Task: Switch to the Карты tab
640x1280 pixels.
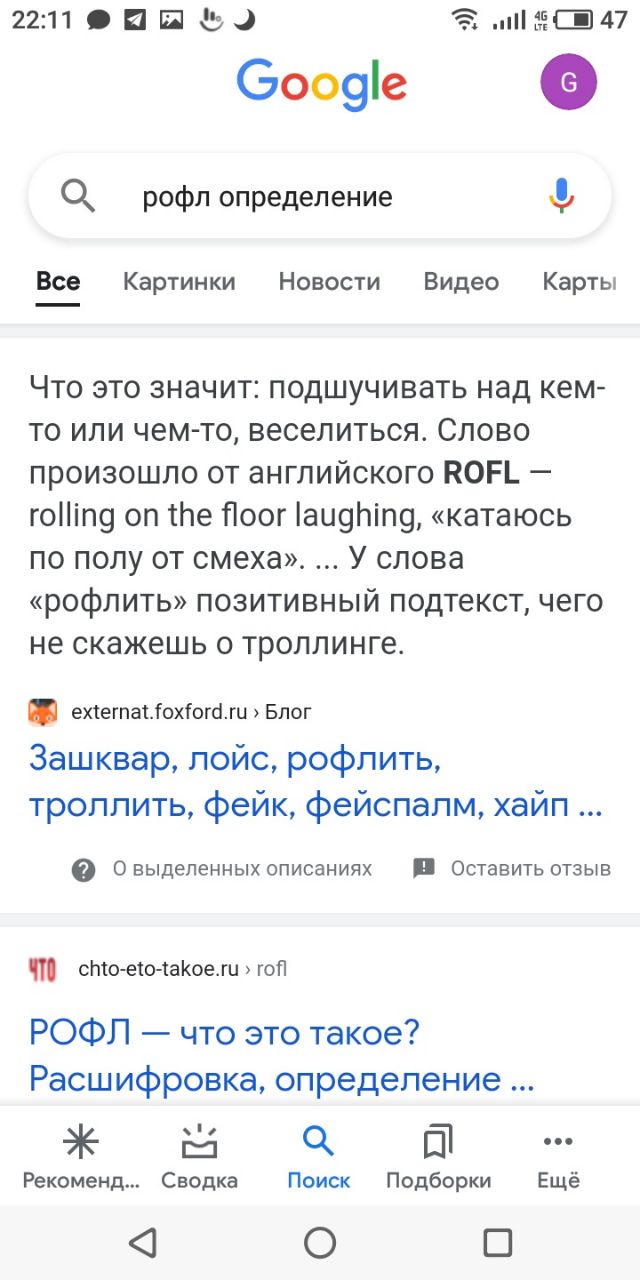Action: coord(580,282)
